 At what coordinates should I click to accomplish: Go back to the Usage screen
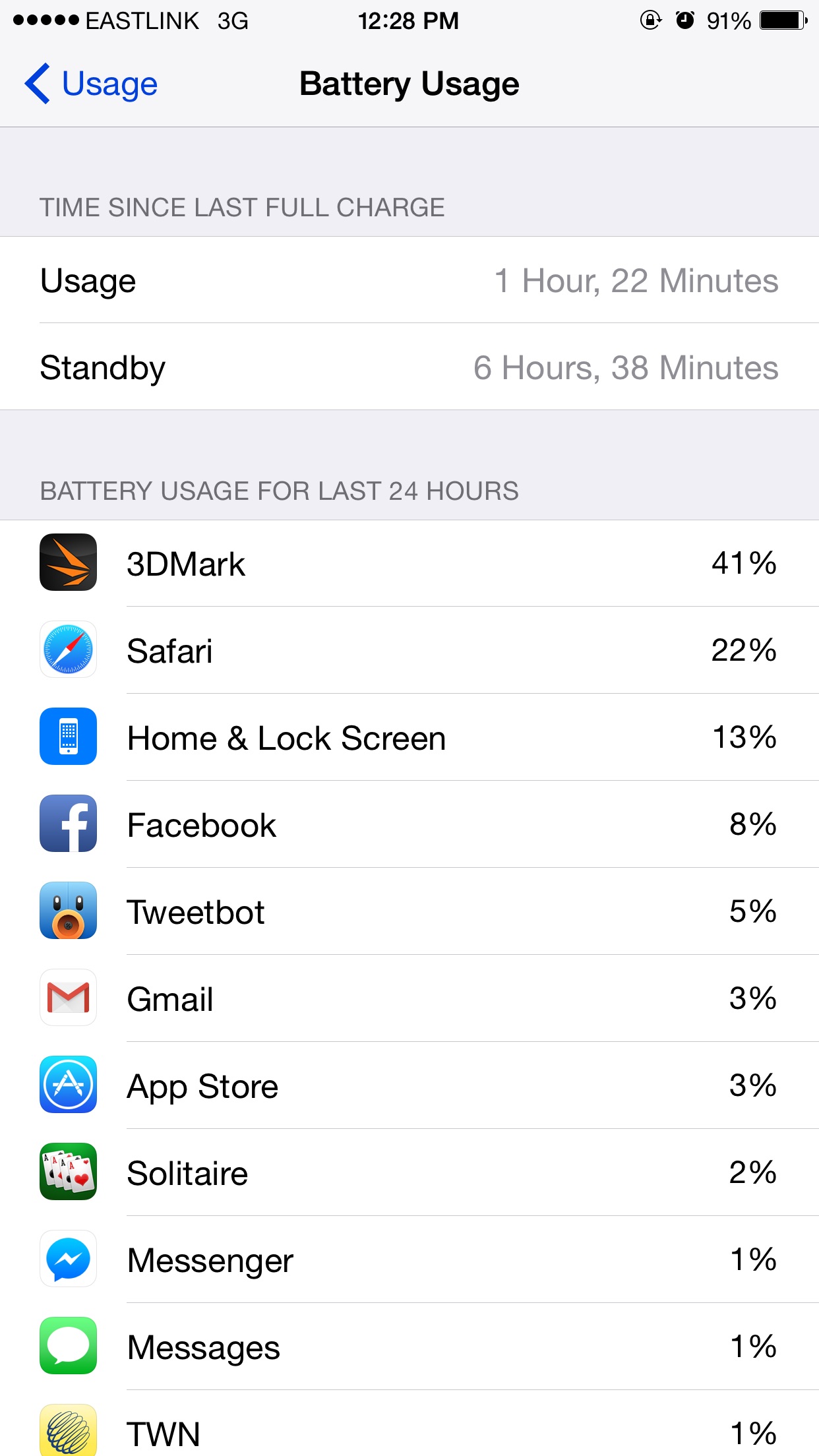[91, 84]
